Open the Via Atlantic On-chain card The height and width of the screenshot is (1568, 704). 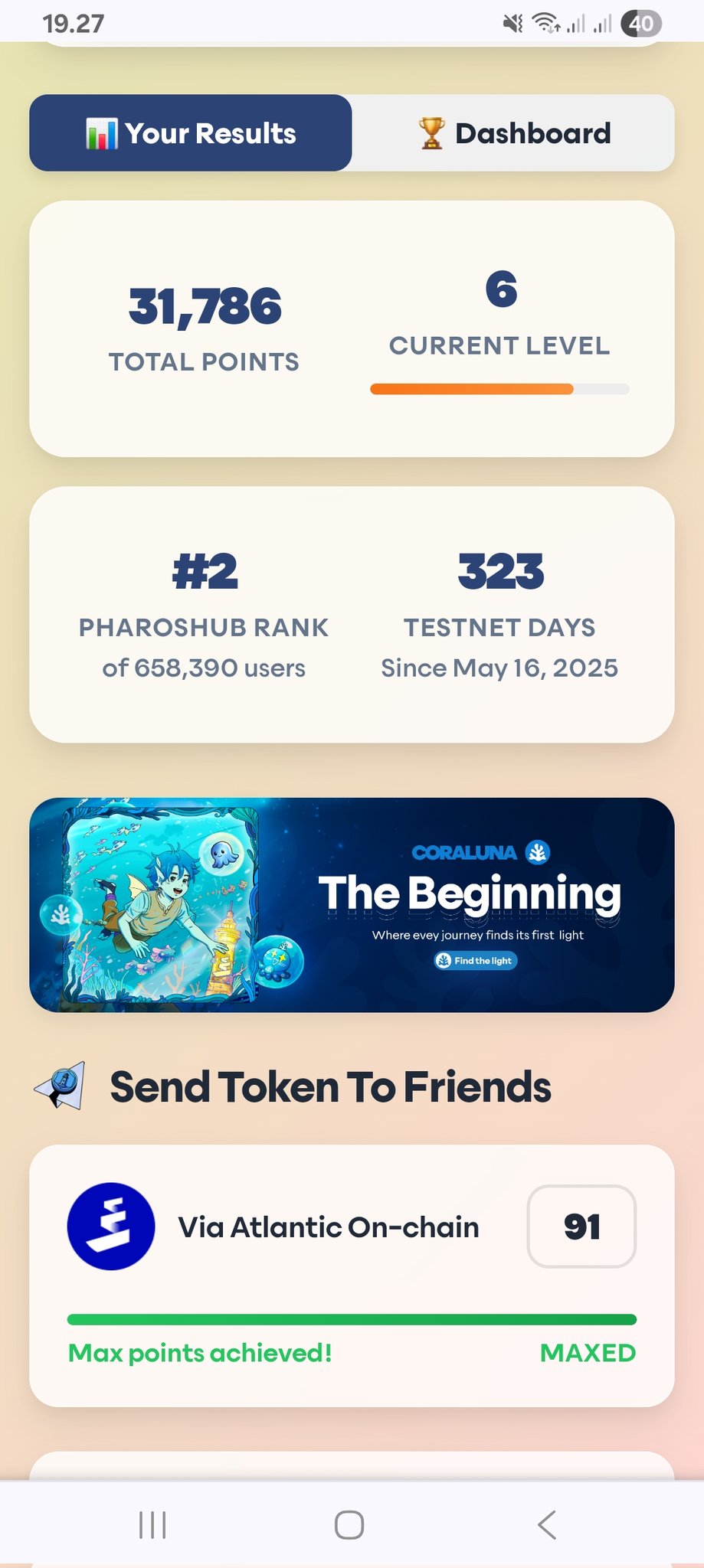[x=329, y=1227]
